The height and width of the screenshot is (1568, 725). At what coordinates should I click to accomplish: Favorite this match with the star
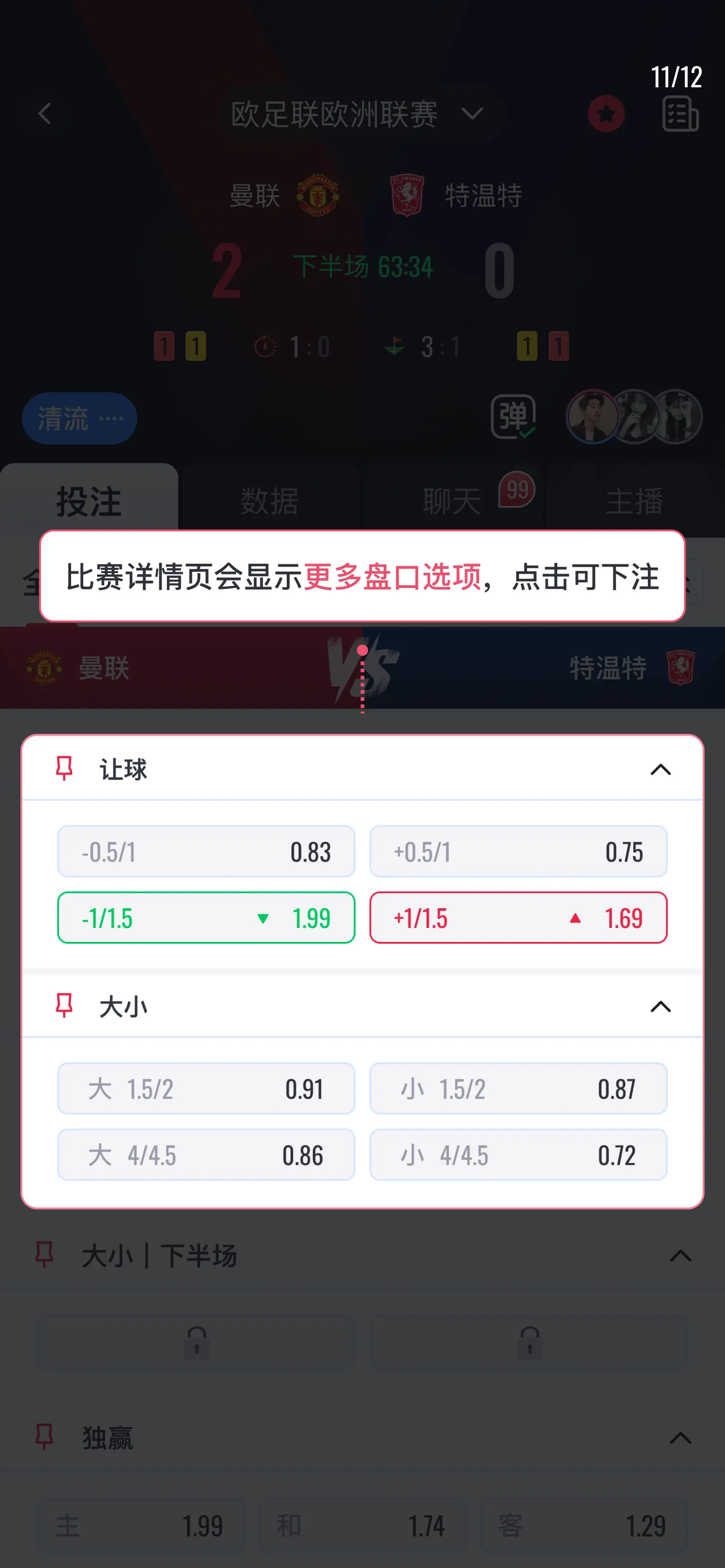click(x=606, y=114)
